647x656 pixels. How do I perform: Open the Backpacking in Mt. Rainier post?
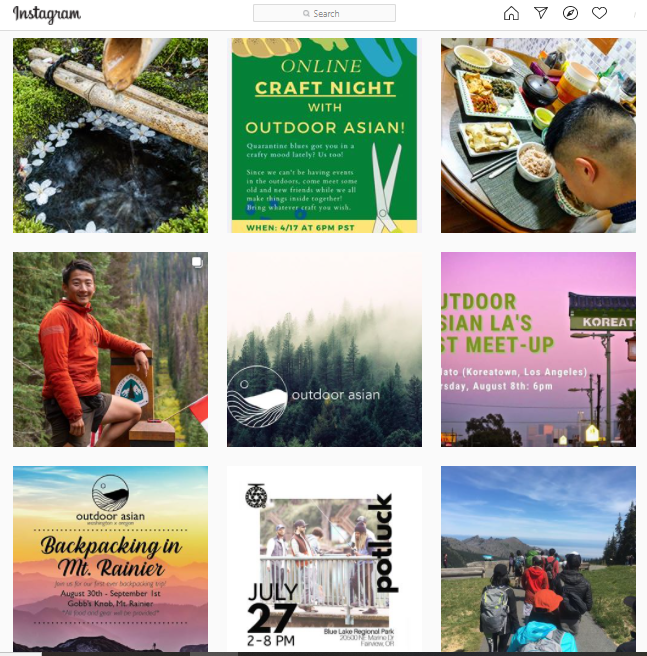tap(110, 558)
